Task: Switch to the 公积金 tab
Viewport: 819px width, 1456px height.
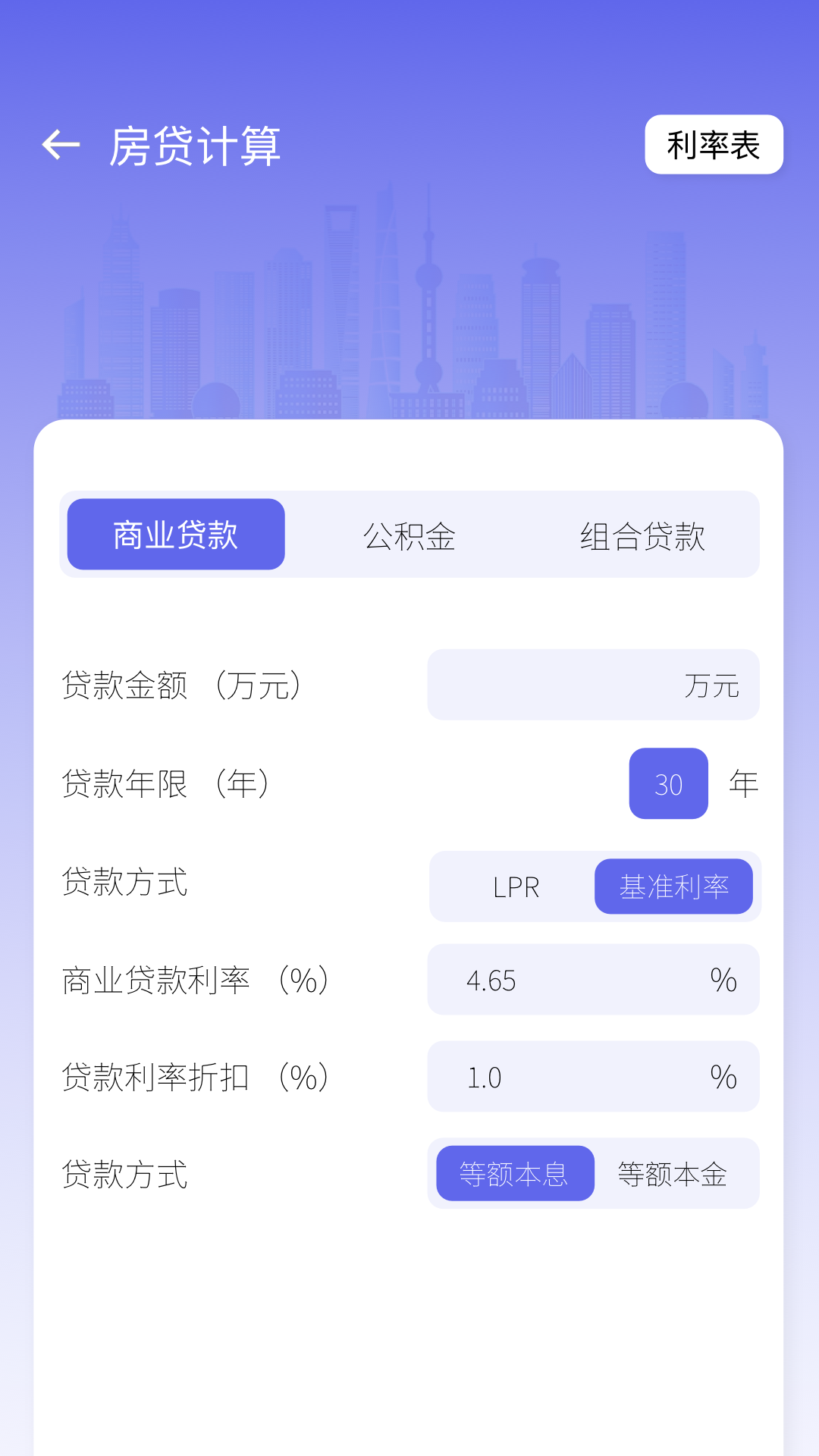Action: tap(410, 535)
